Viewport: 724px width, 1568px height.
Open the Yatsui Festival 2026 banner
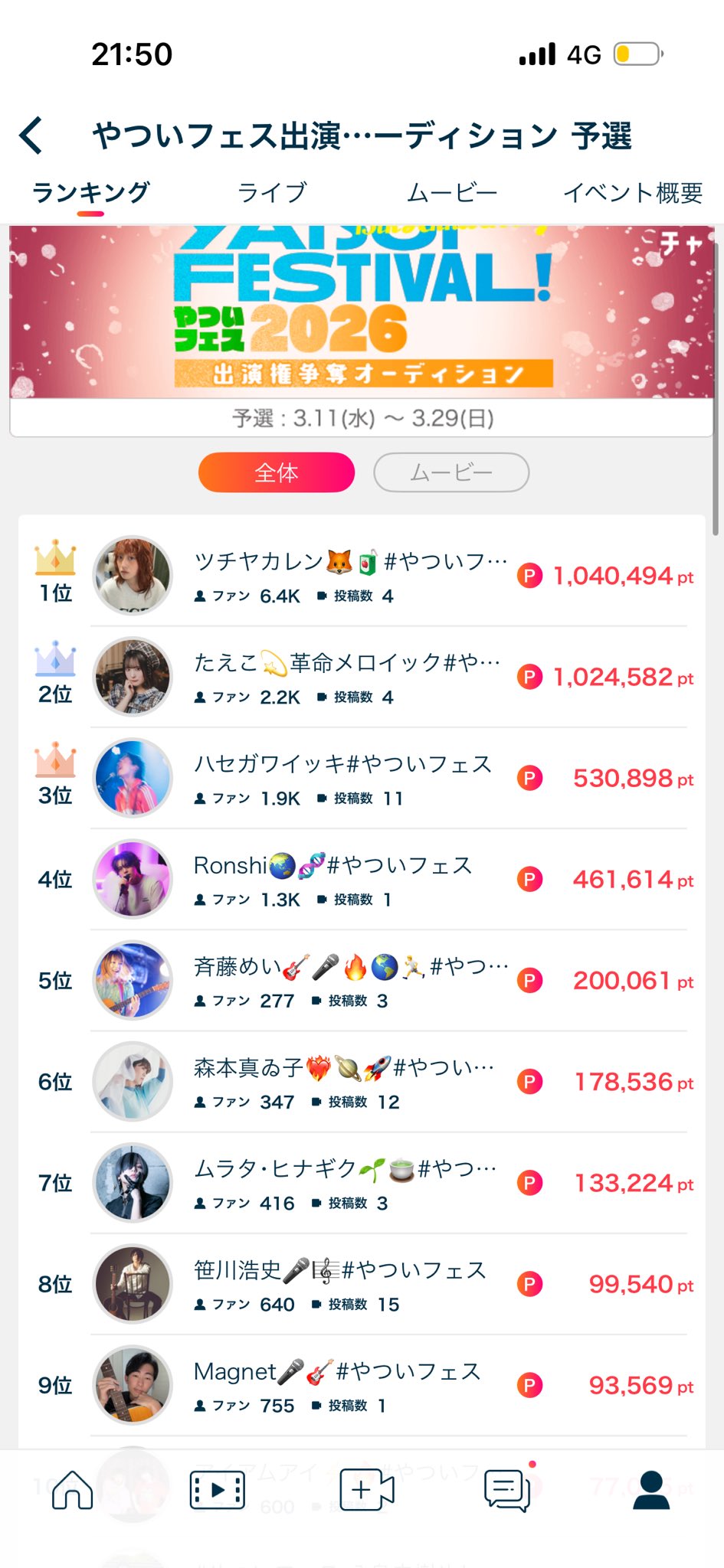point(362,312)
